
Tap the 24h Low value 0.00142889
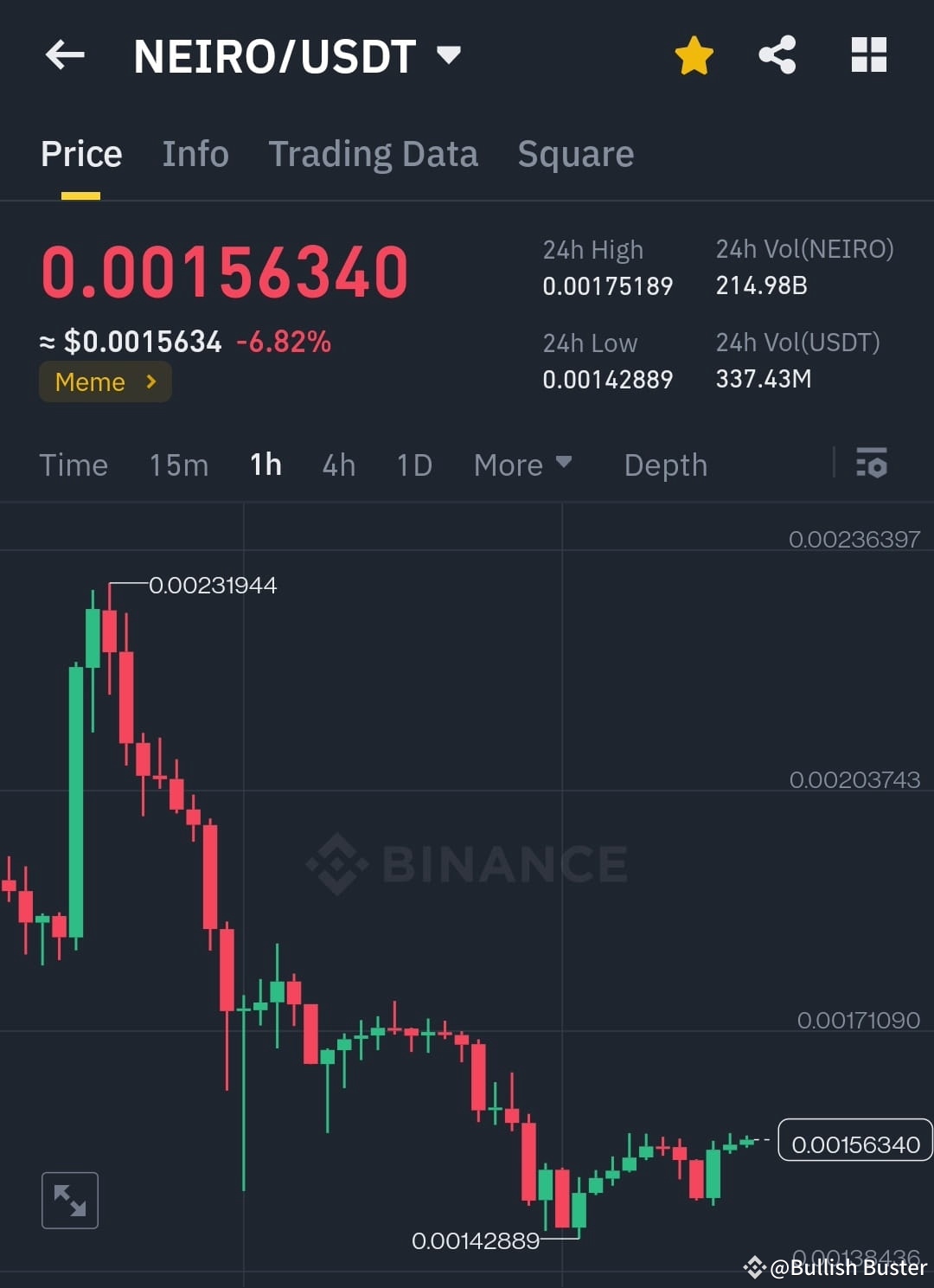(x=608, y=379)
